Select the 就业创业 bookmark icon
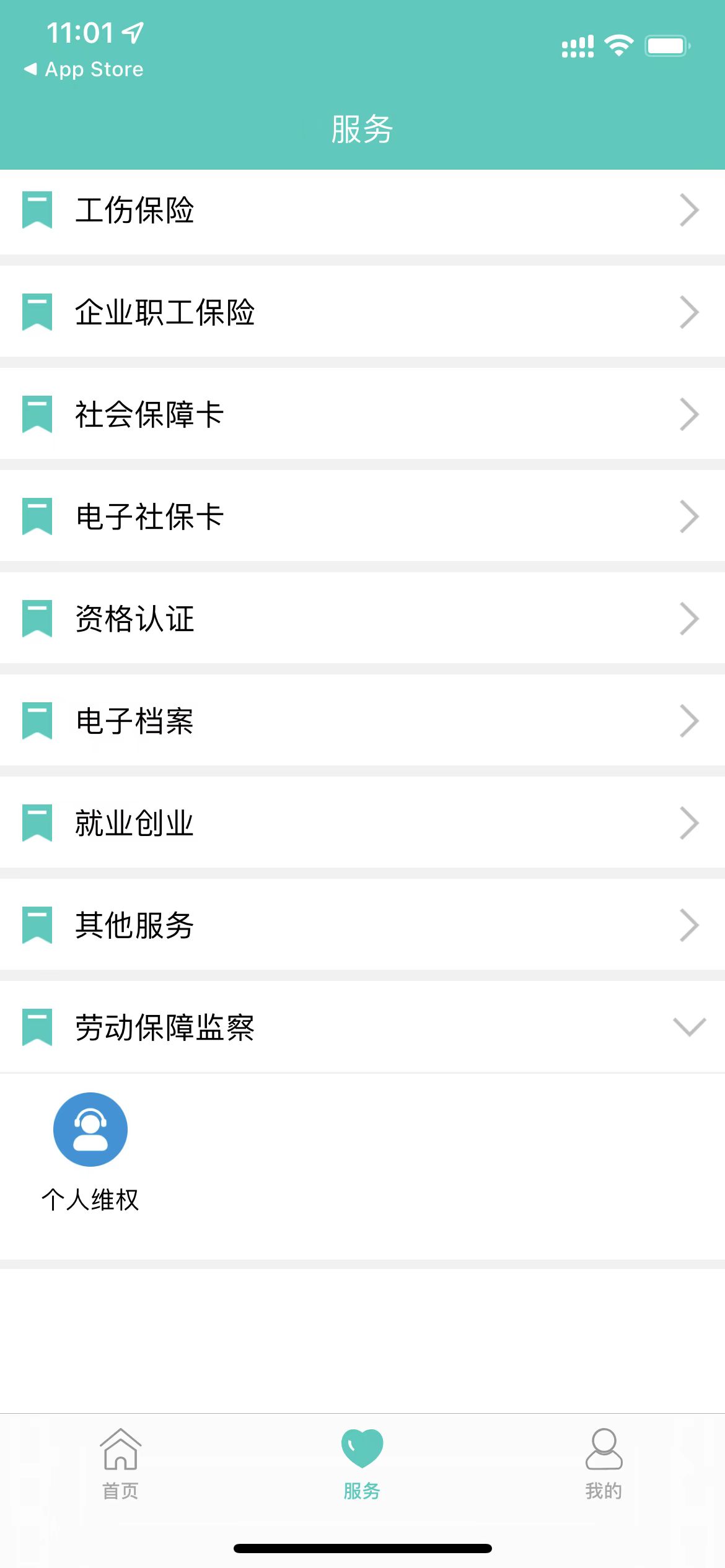The height and width of the screenshot is (1568, 725). click(37, 822)
